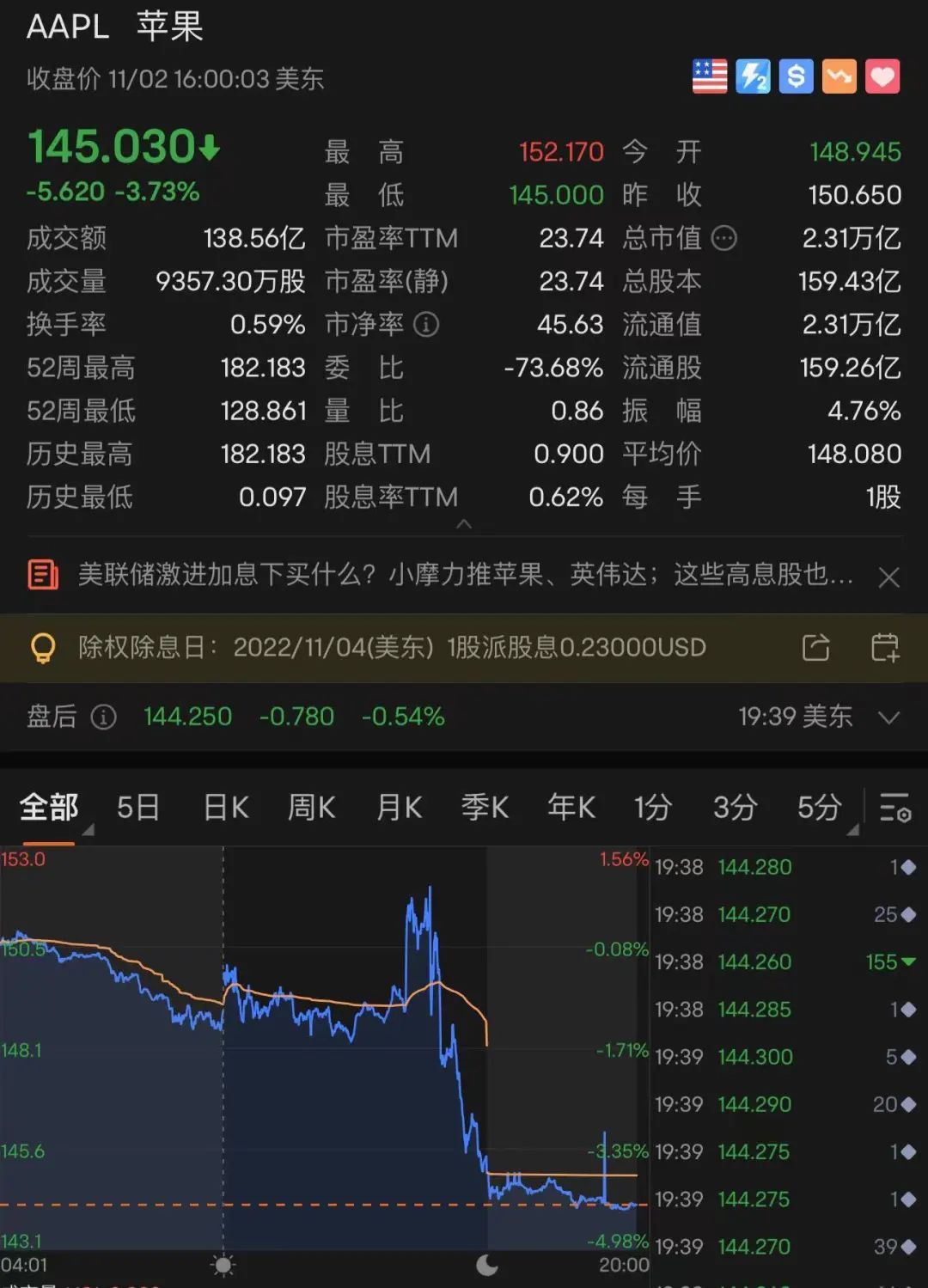Screen dimensions: 928x1288
Task: View the 年K chart
Action: 571,808
